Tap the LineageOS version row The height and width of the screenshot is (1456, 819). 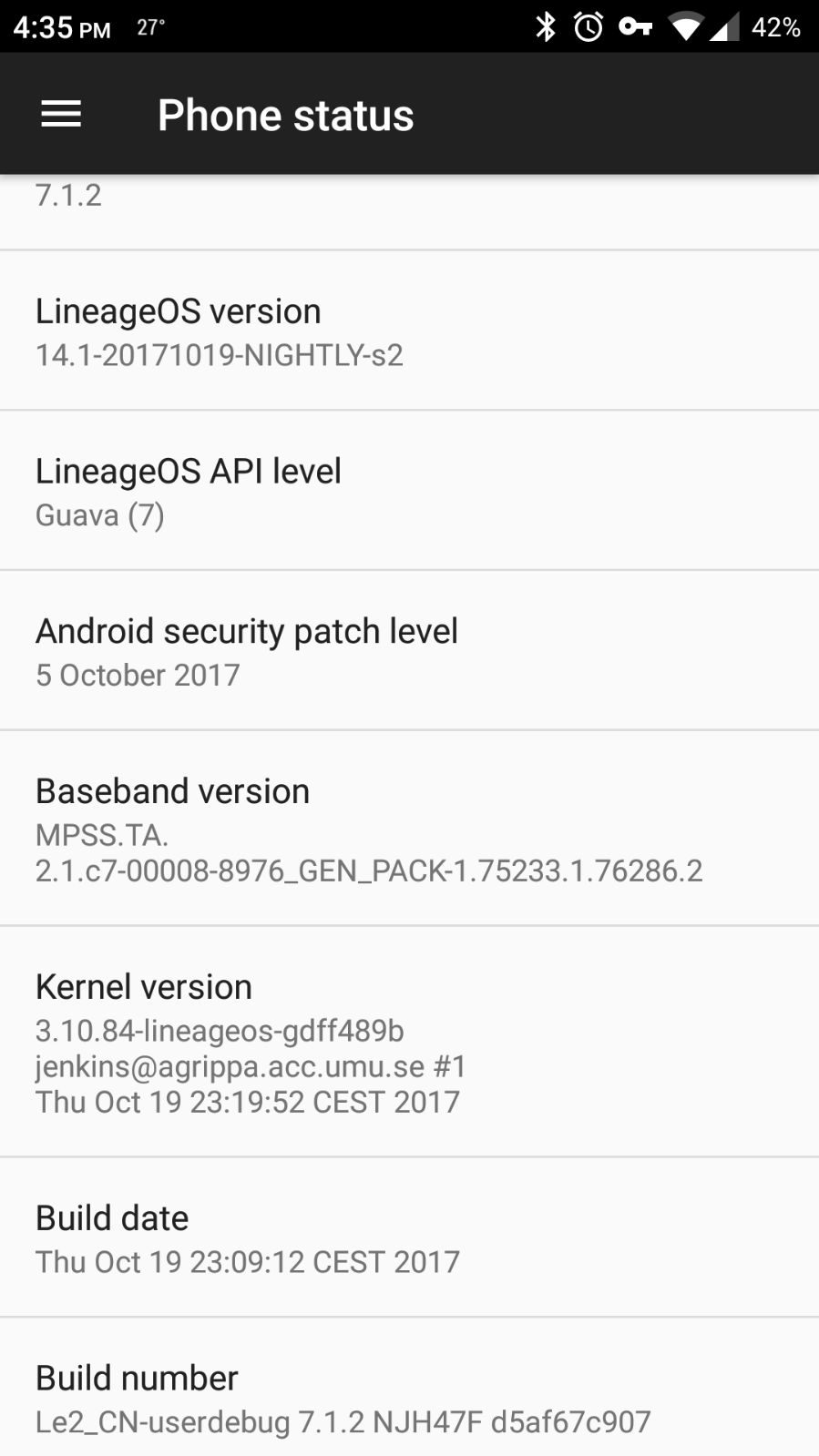click(409, 331)
